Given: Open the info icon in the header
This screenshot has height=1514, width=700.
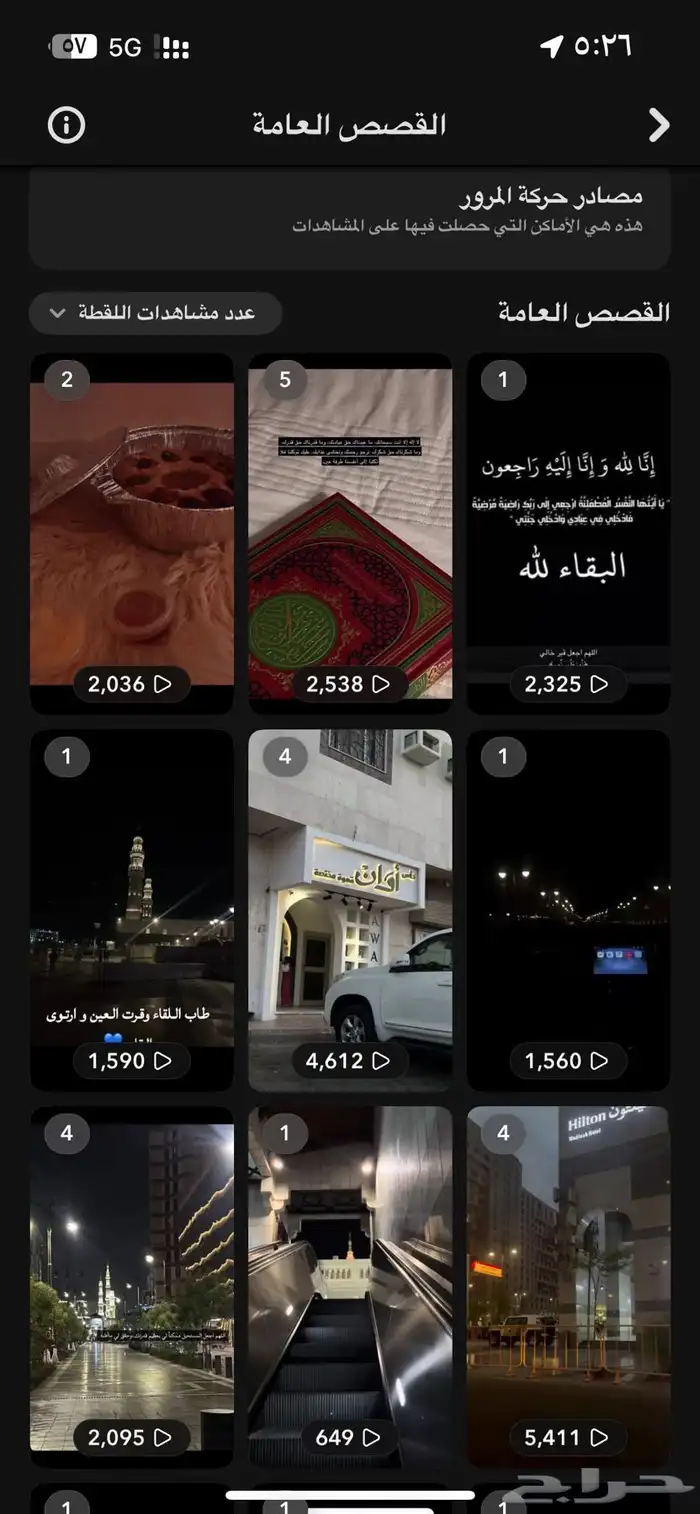Looking at the screenshot, I should click(x=67, y=125).
